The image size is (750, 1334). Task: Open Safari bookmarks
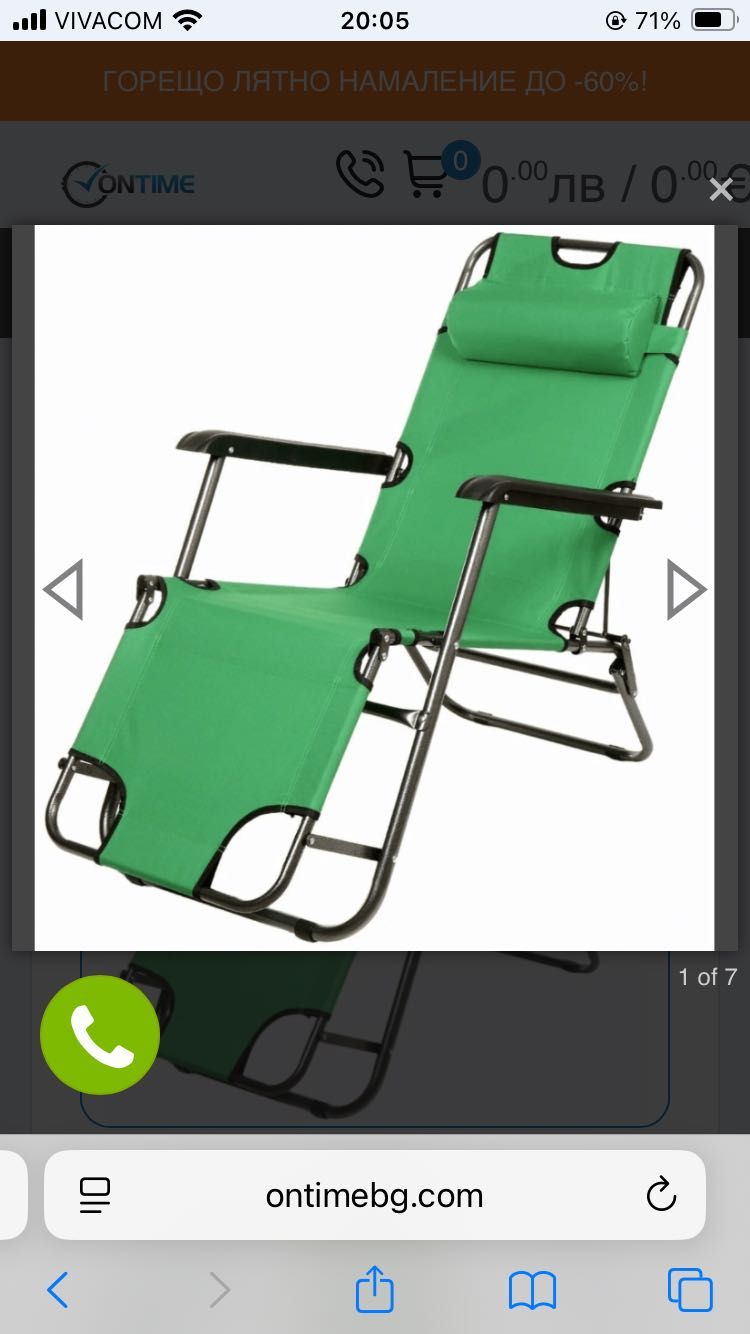(532, 1290)
